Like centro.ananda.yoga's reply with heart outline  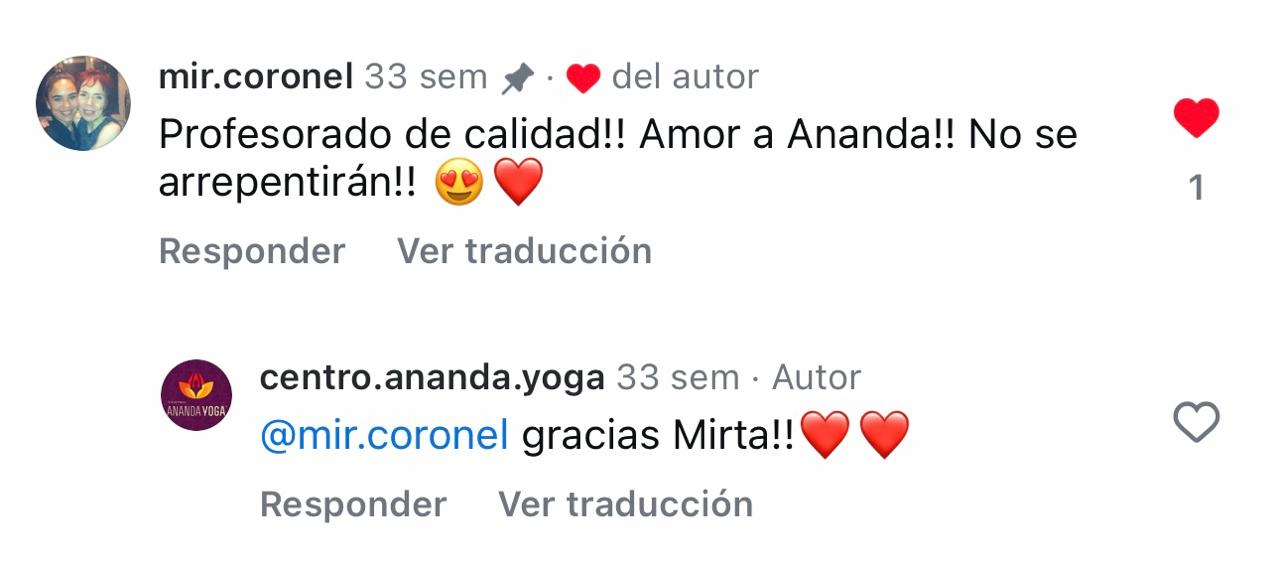coord(1196,422)
